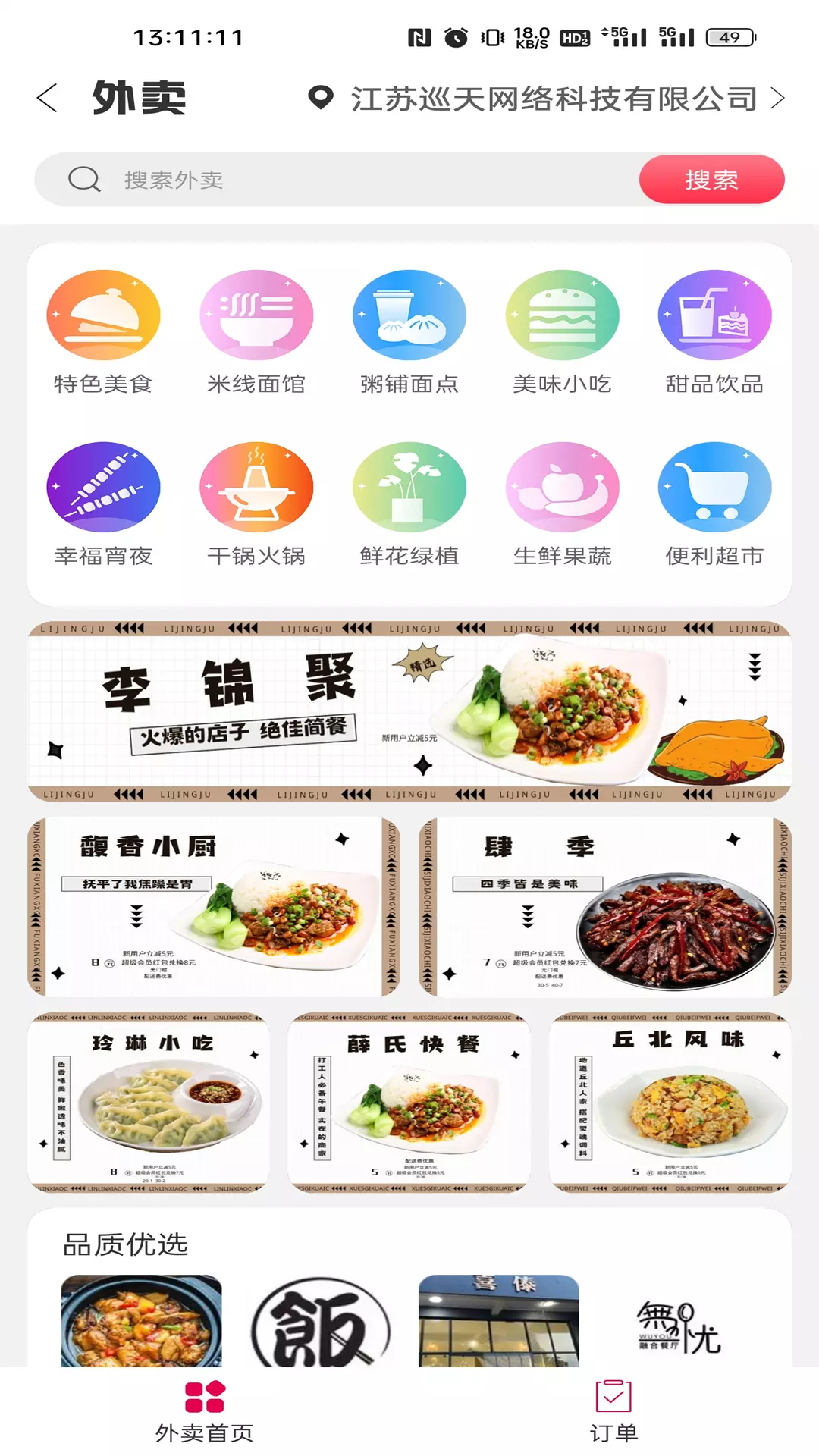The width and height of the screenshot is (819, 1456).
Task: Open the 肆季 shop card
Action: (x=604, y=907)
